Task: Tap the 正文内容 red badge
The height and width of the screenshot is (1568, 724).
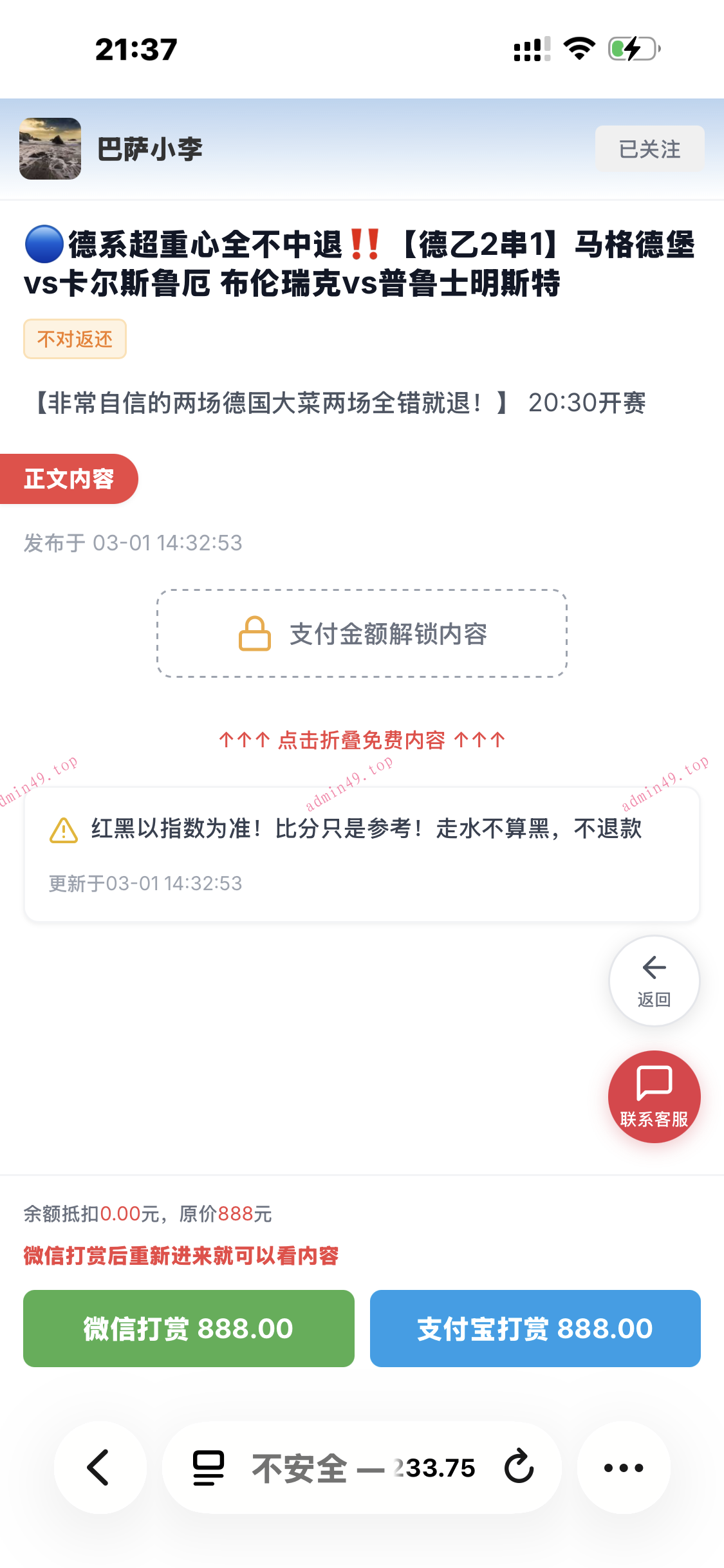Action: coord(68,479)
